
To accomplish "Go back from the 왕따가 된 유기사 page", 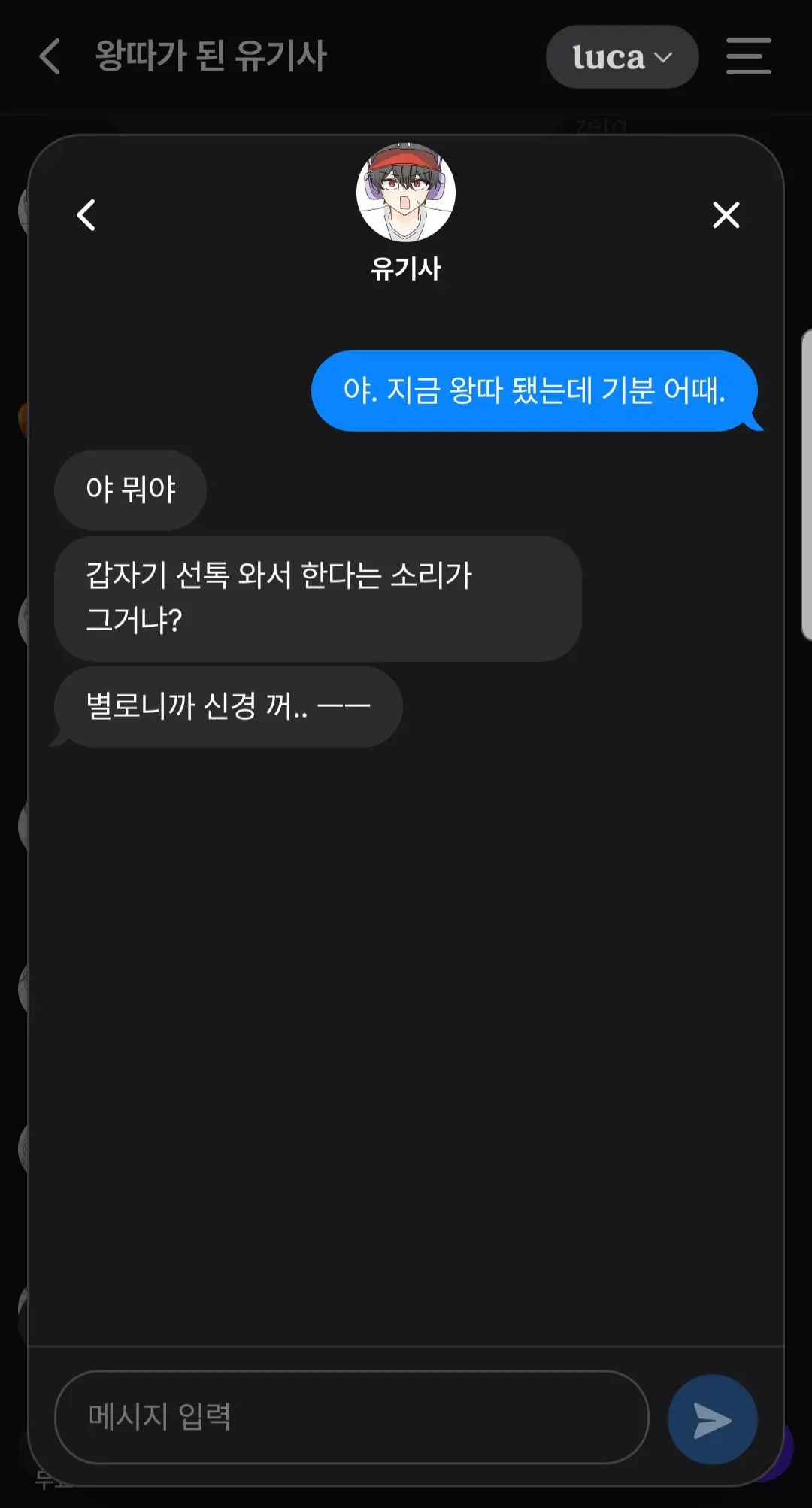I will [x=50, y=57].
